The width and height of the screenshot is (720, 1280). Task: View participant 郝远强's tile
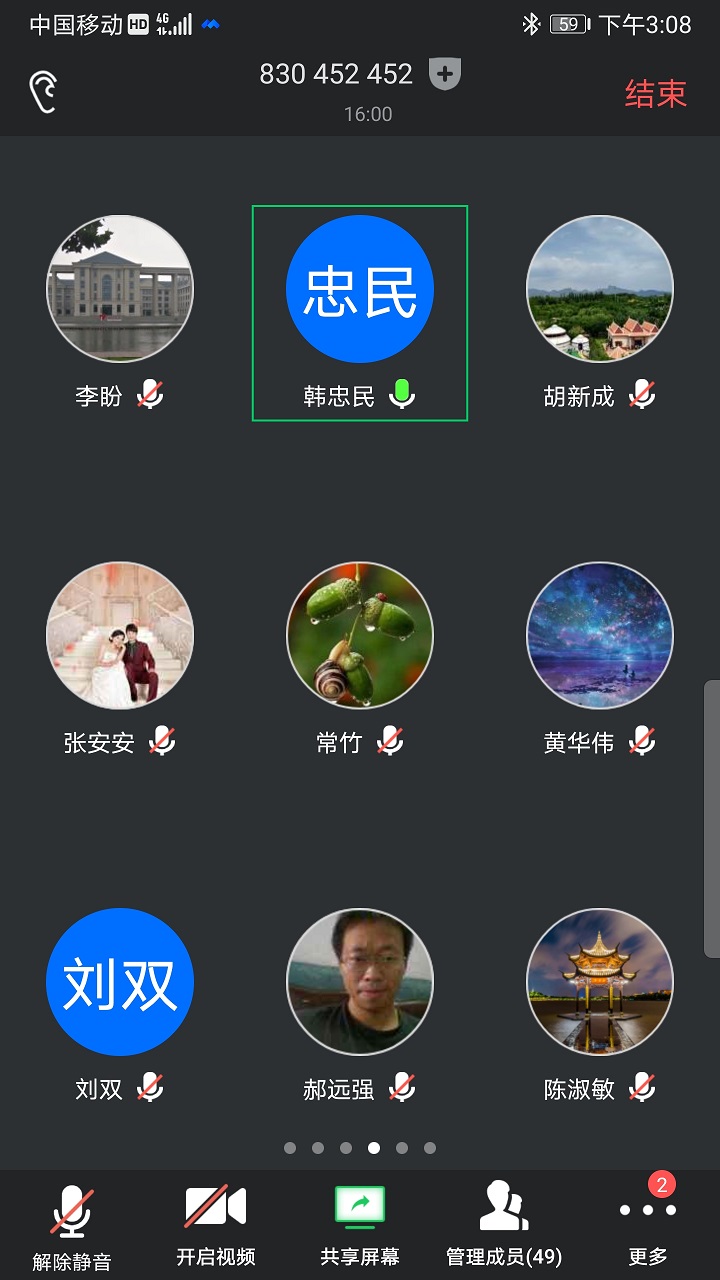[360, 982]
